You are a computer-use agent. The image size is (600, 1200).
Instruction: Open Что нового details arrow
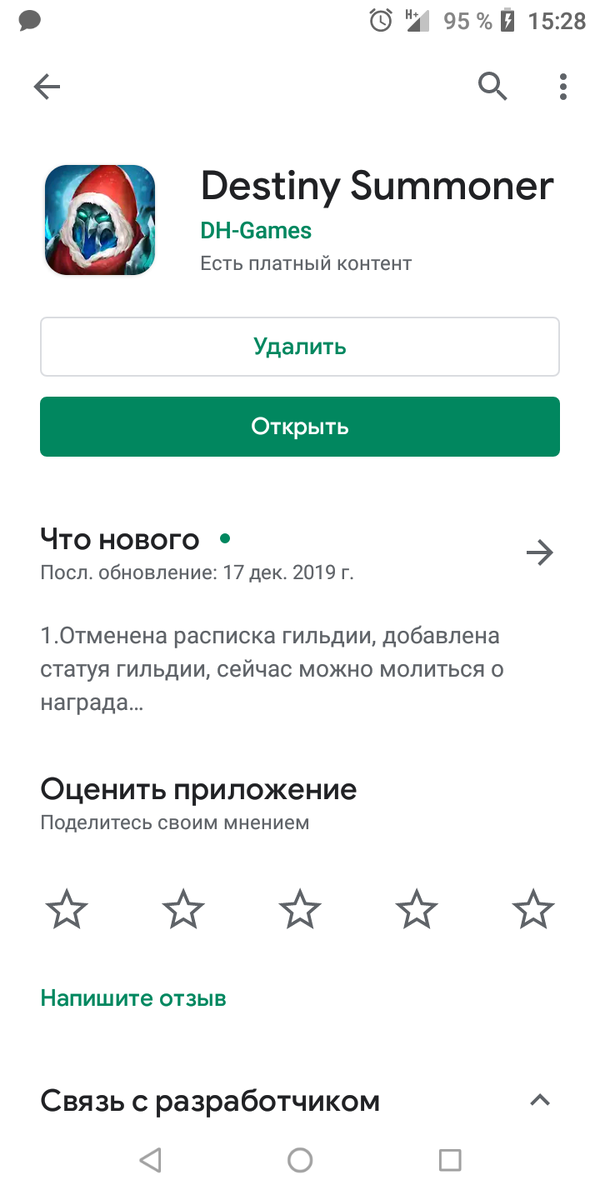tap(540, 553)
